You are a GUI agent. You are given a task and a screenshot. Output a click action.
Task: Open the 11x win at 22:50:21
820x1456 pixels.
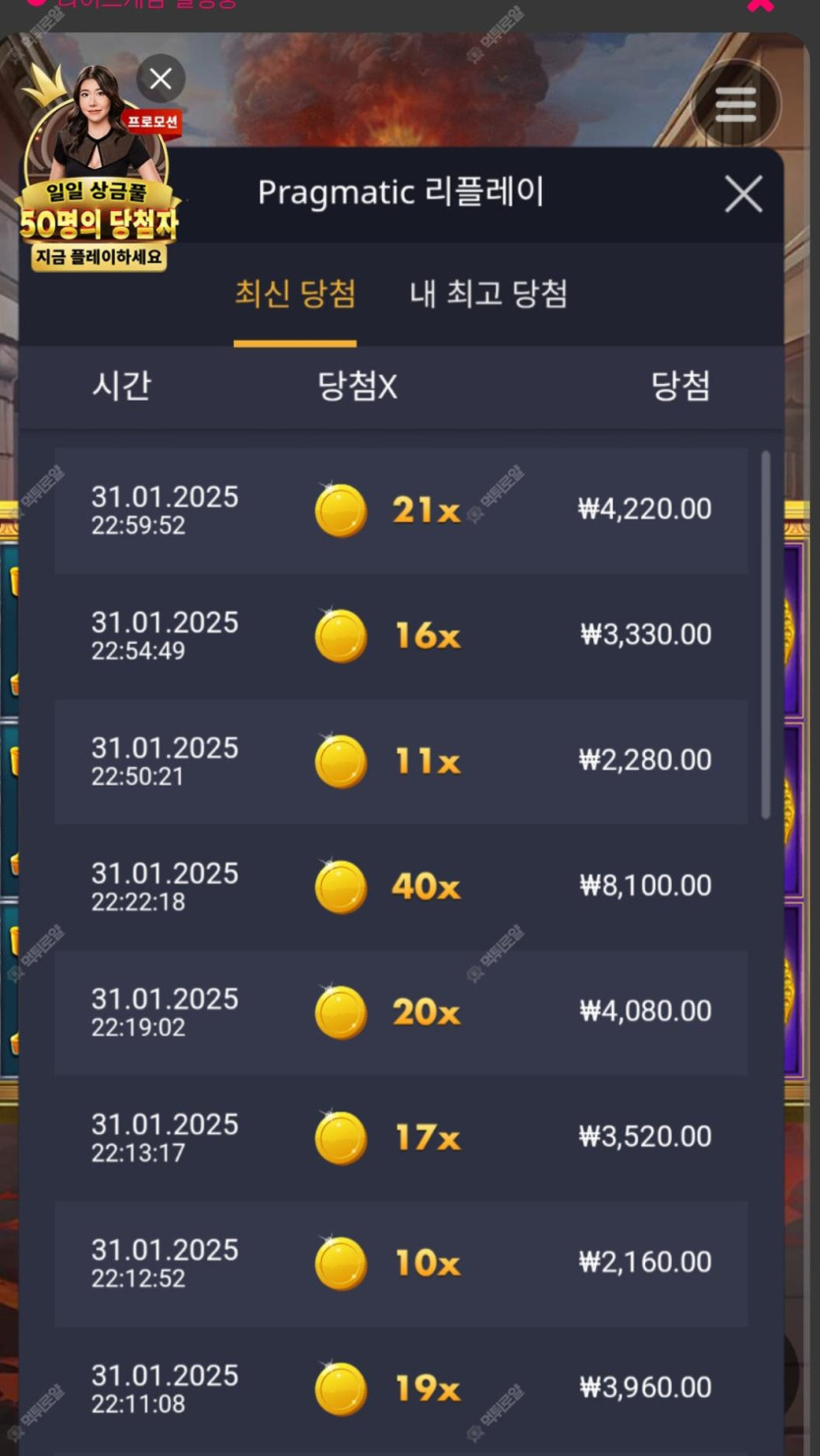[x=401, y=761]
